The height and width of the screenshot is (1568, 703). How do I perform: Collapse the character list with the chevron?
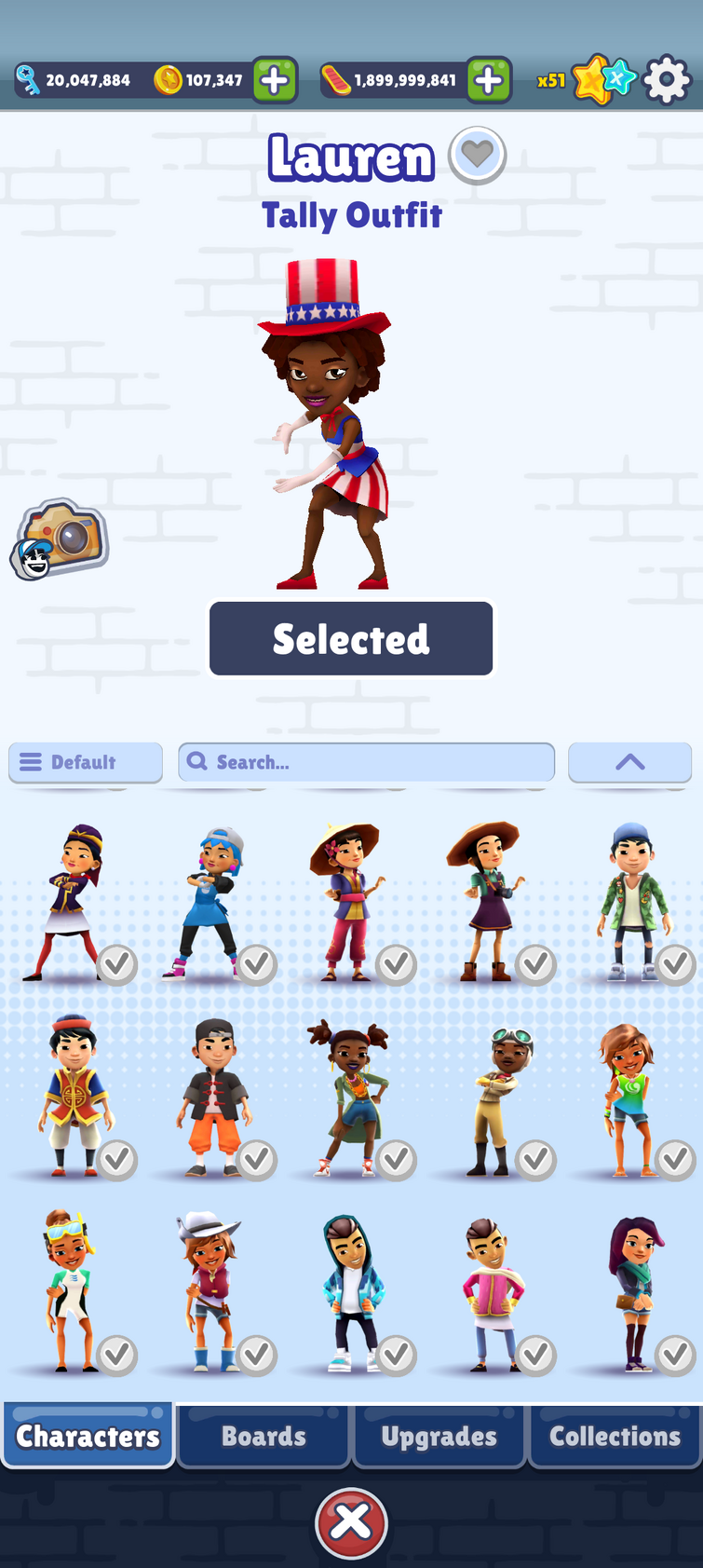coord(629,762)
